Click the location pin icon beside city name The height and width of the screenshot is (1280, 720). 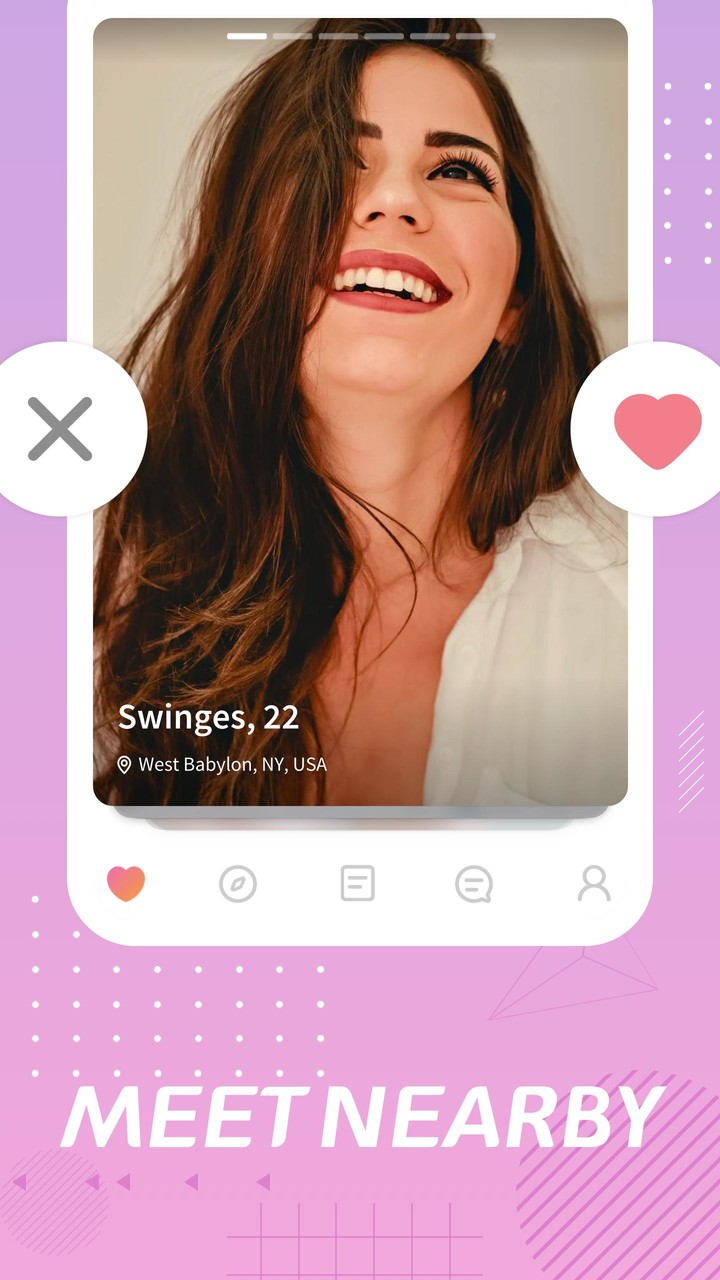click(x=124, y=762)
